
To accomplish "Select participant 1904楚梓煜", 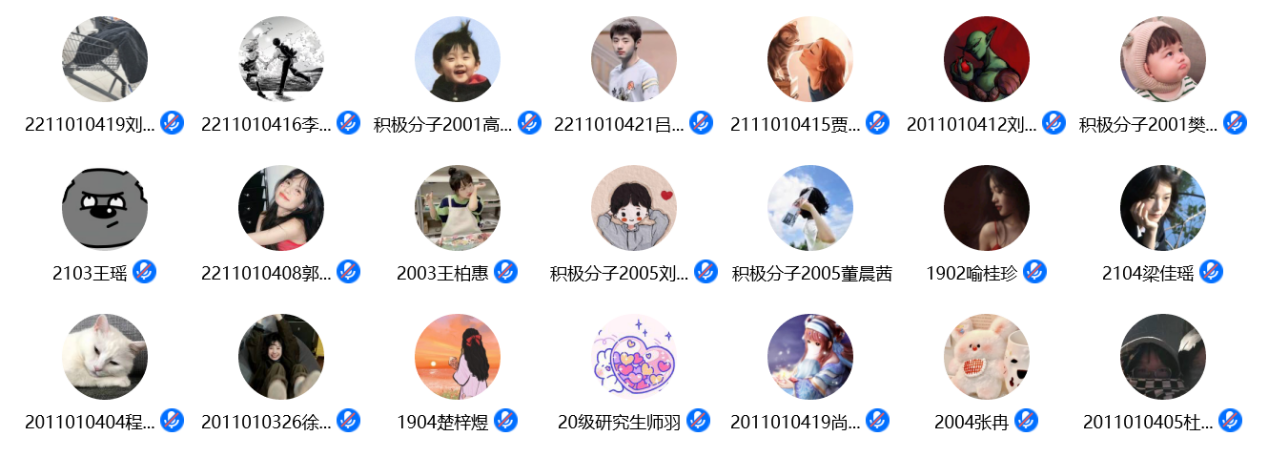I will click(x=457, y=357).
